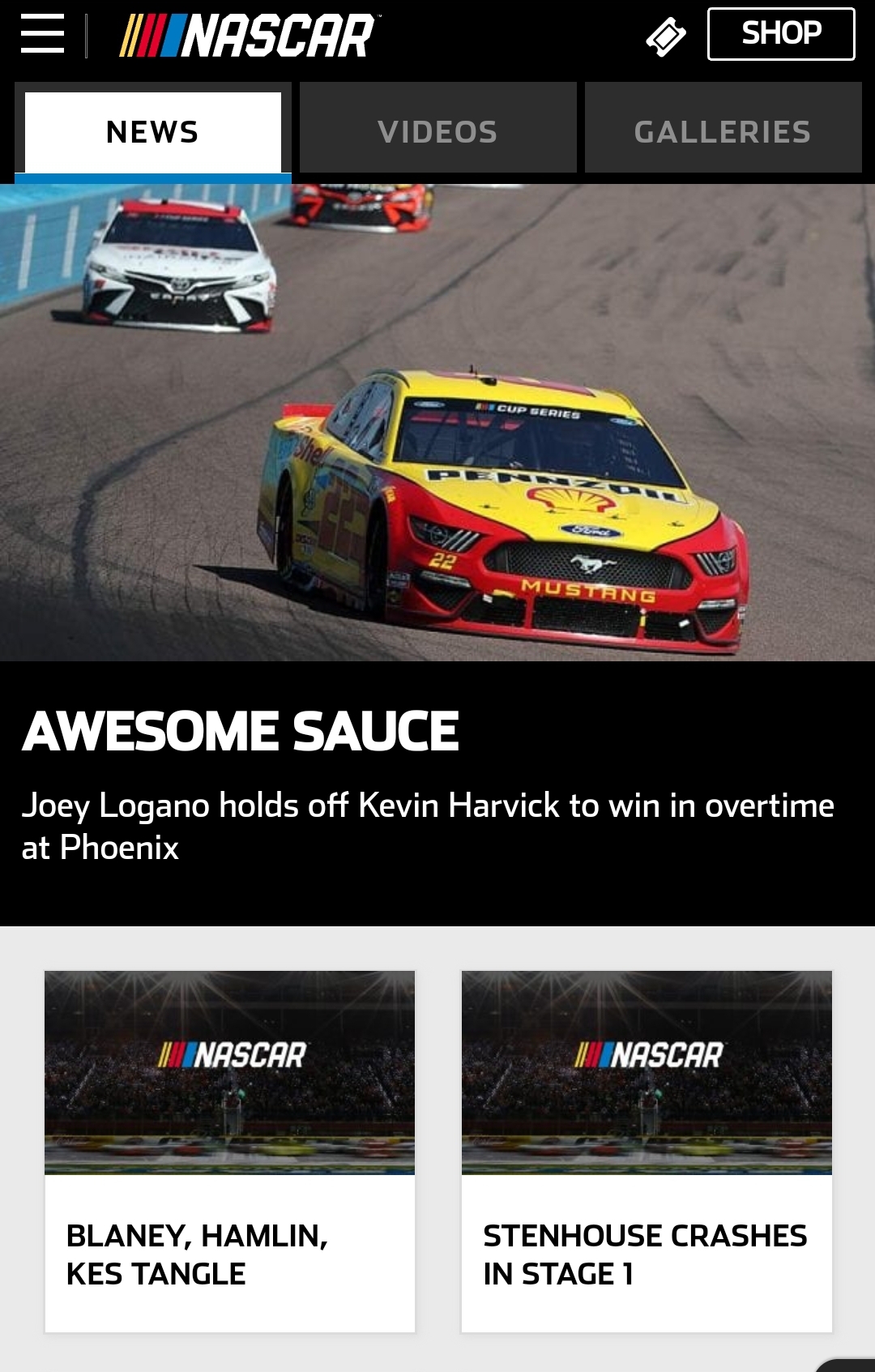Open the tickets icon
The height and width of the screenshot is (1372, 875).
(x=666, y=36)
